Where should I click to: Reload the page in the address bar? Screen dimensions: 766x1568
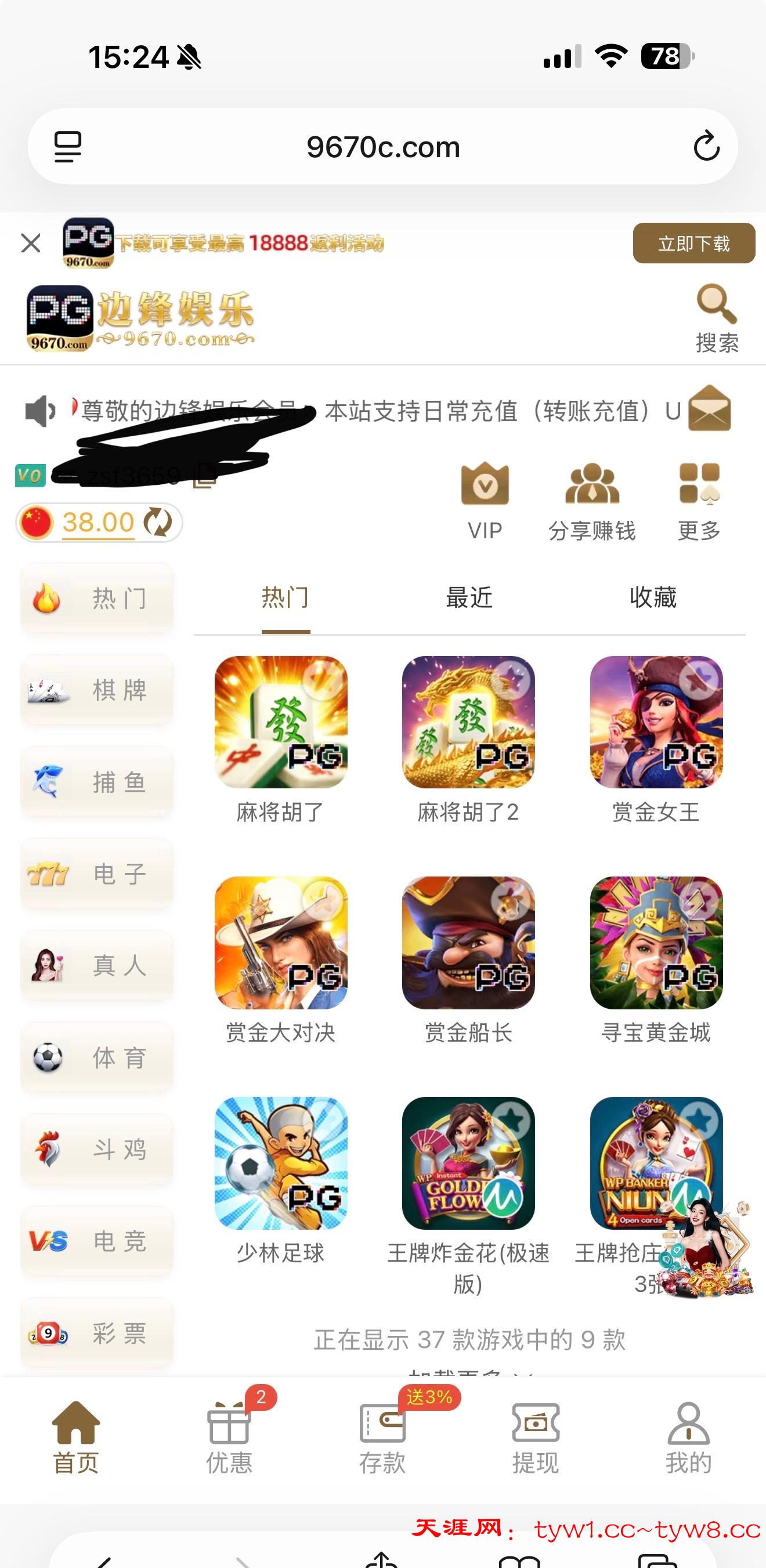coord(706,146)
